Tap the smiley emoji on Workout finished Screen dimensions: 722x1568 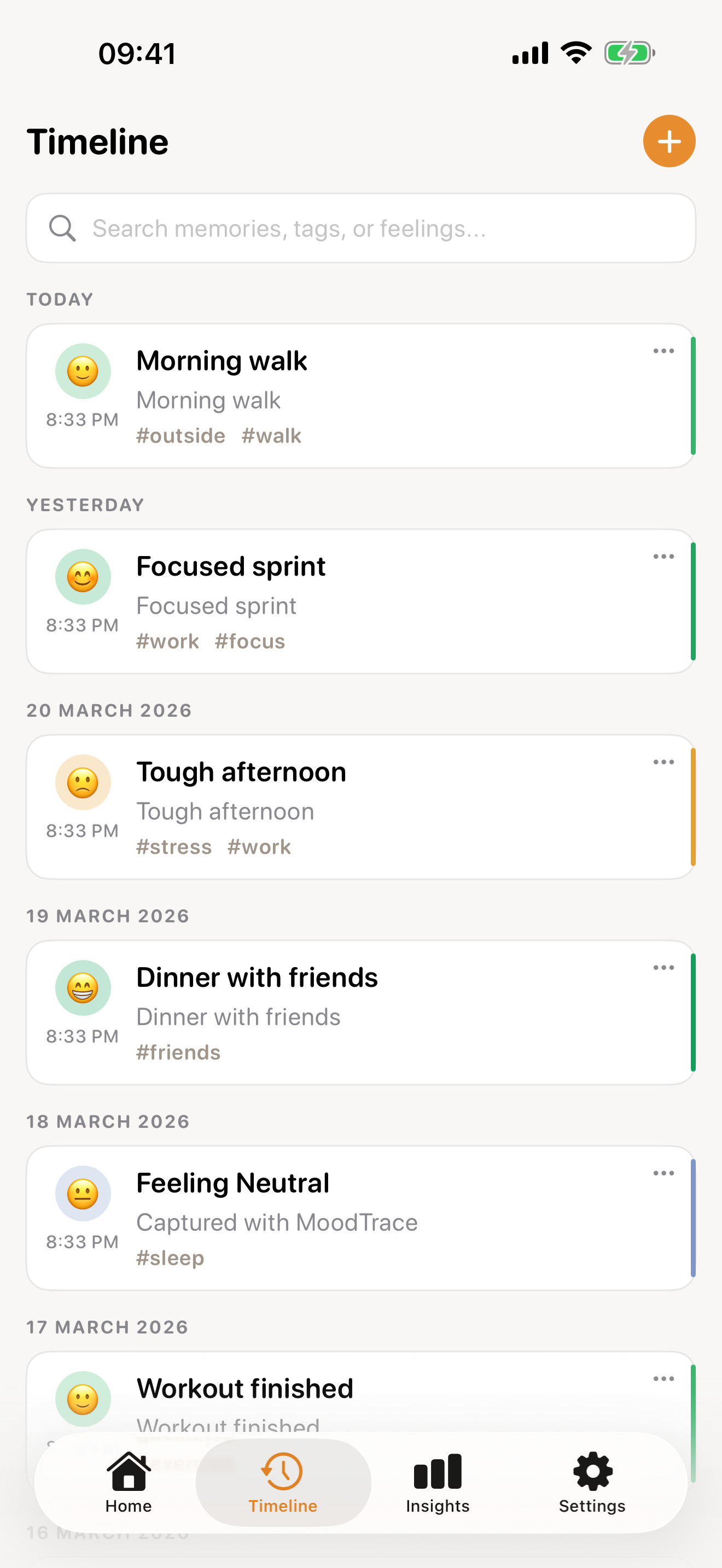pos(83,1399)
